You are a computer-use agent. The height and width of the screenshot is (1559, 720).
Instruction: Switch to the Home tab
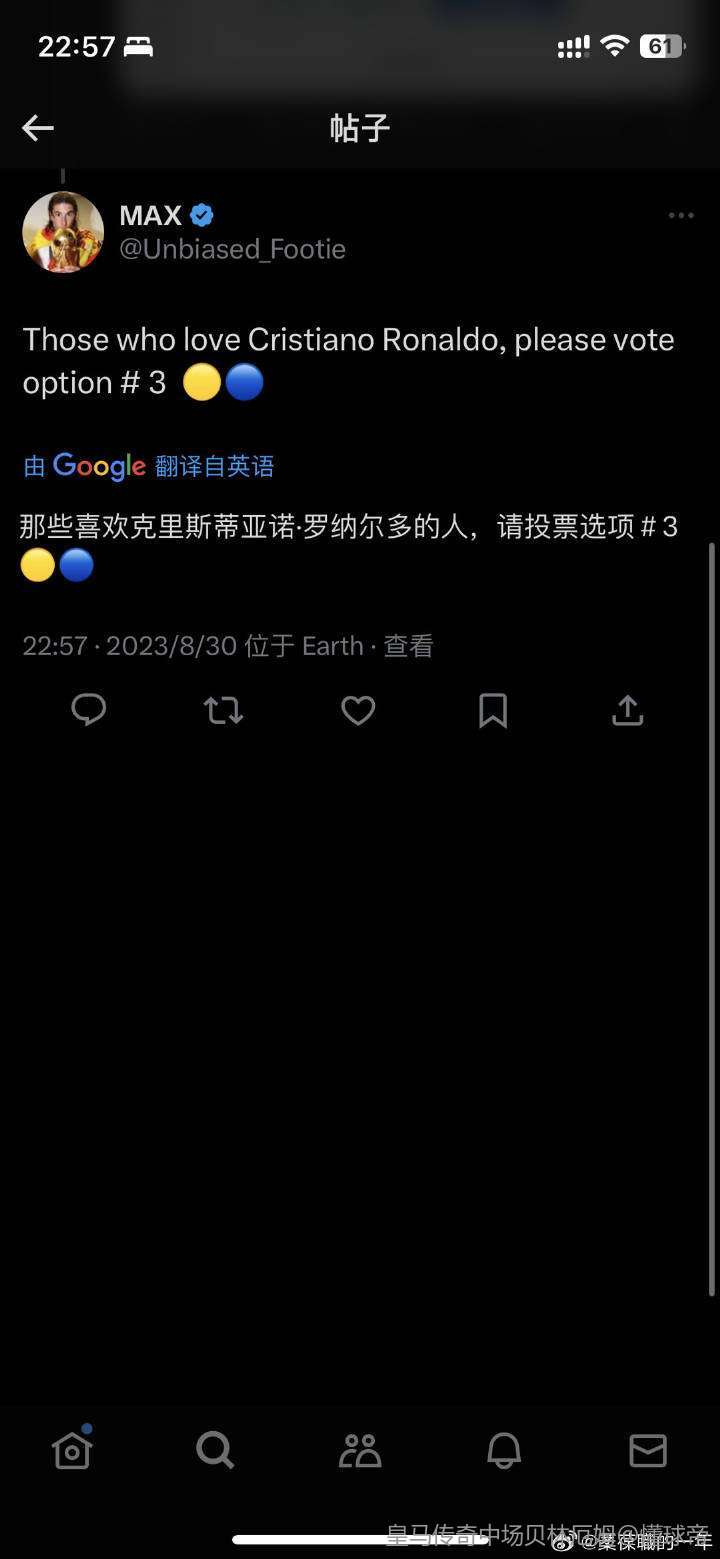click(x=72, y=1448)
